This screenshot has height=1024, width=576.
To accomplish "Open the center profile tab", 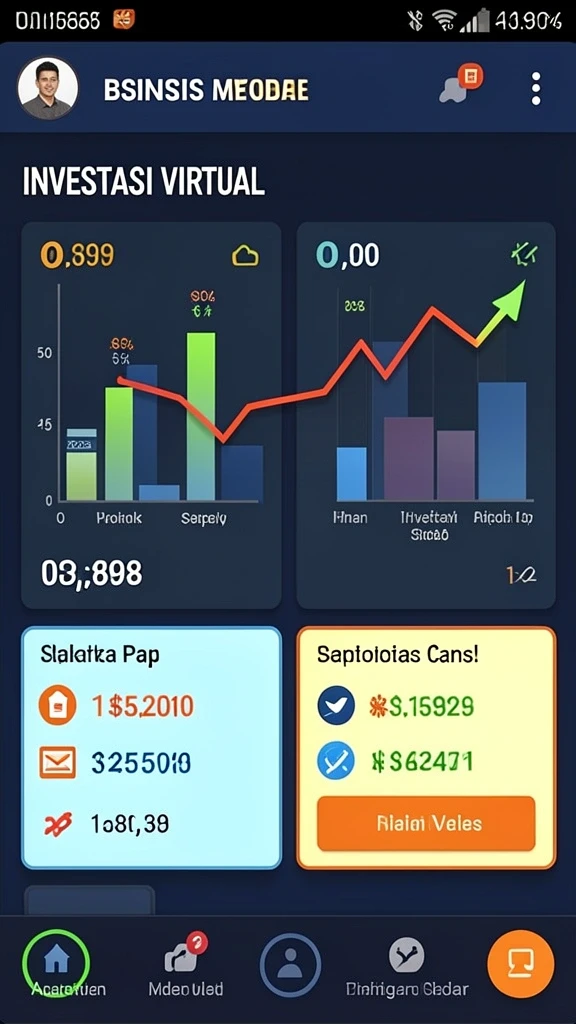I will [291, 966].
